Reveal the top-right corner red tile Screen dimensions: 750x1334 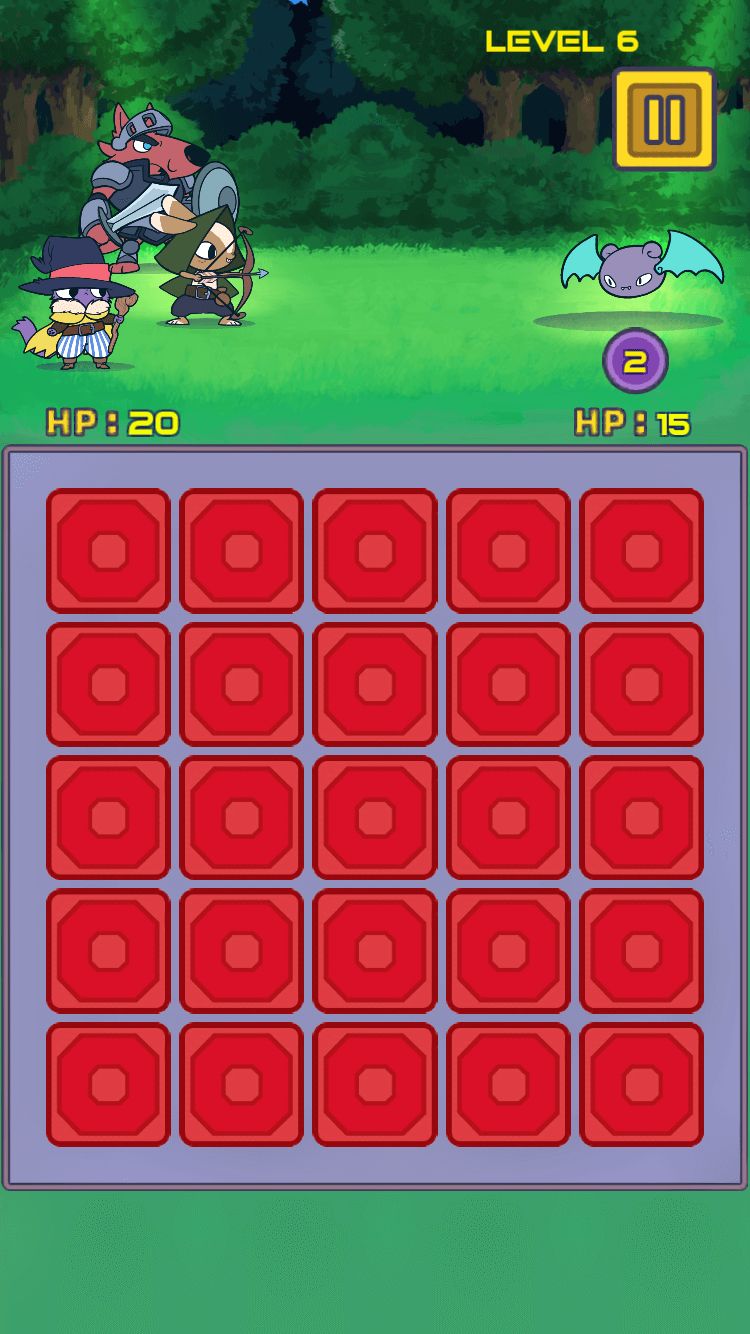click(641, 551)
